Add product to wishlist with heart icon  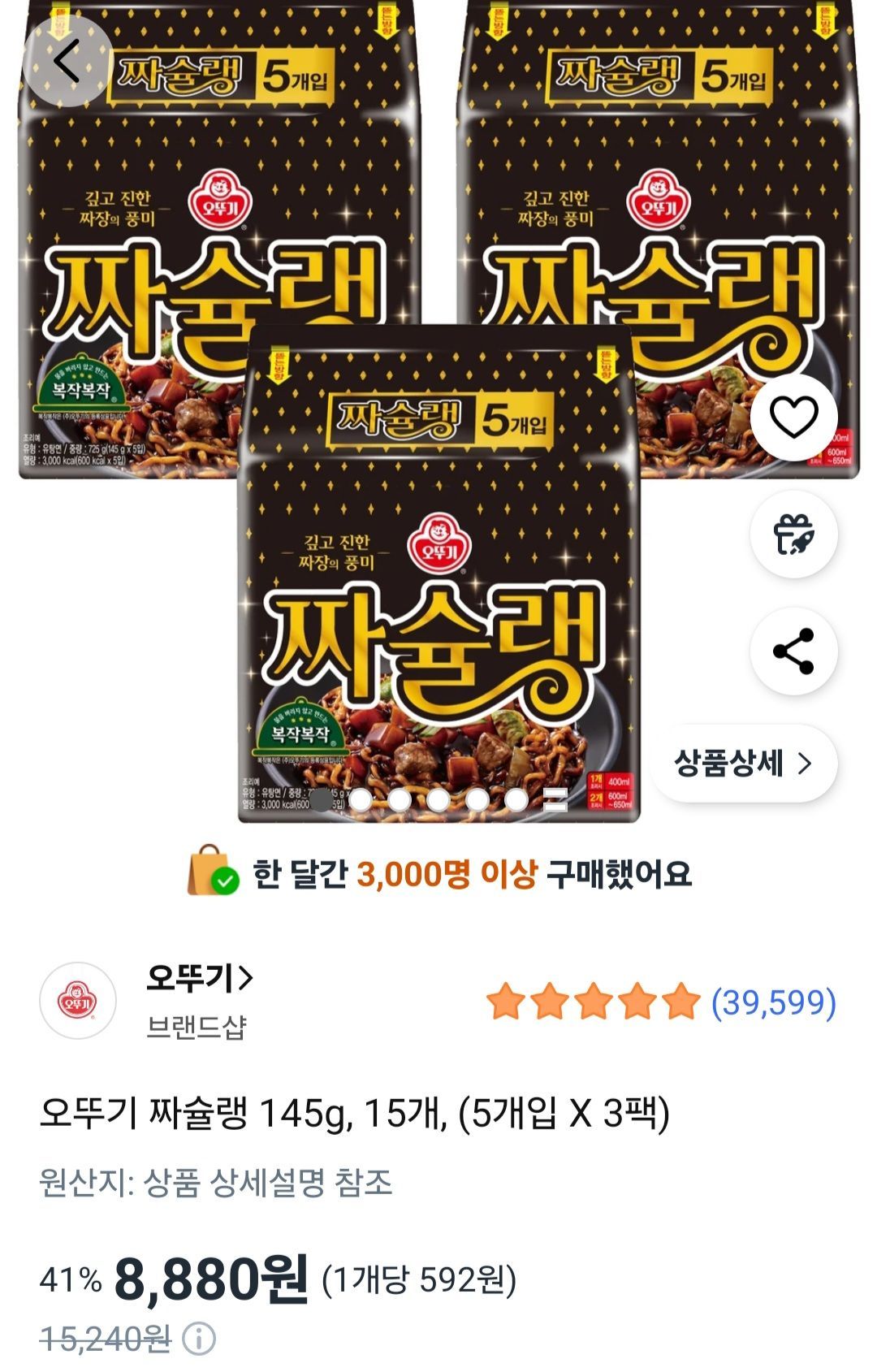pyautogui.click(x=793, y=418)
